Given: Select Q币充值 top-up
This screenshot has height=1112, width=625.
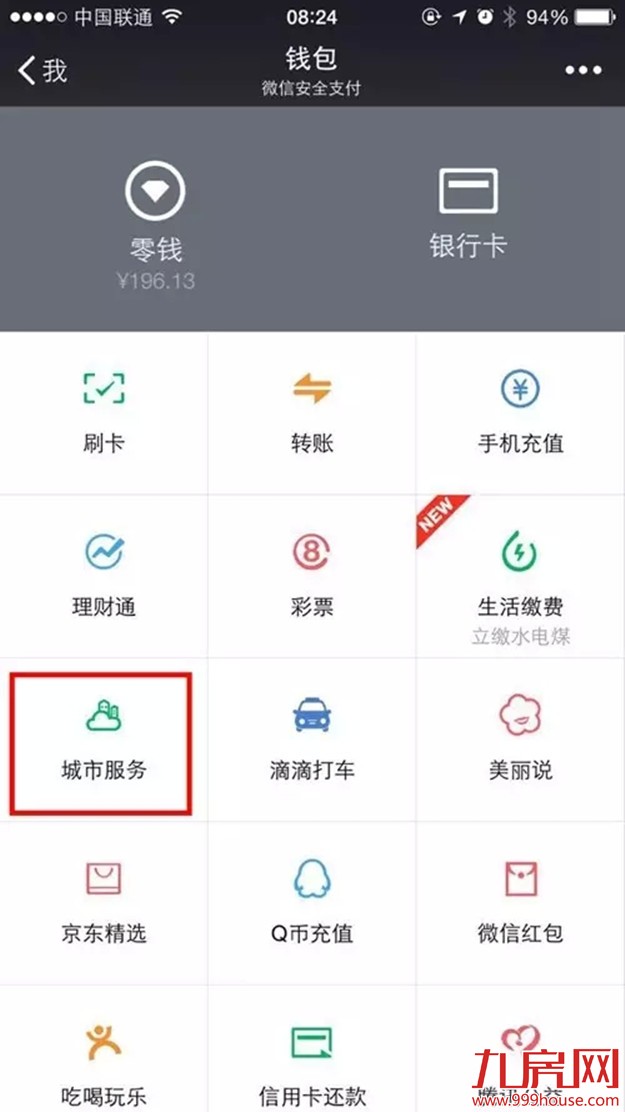Looking at the screenshot, I should [x=312, y=903].
